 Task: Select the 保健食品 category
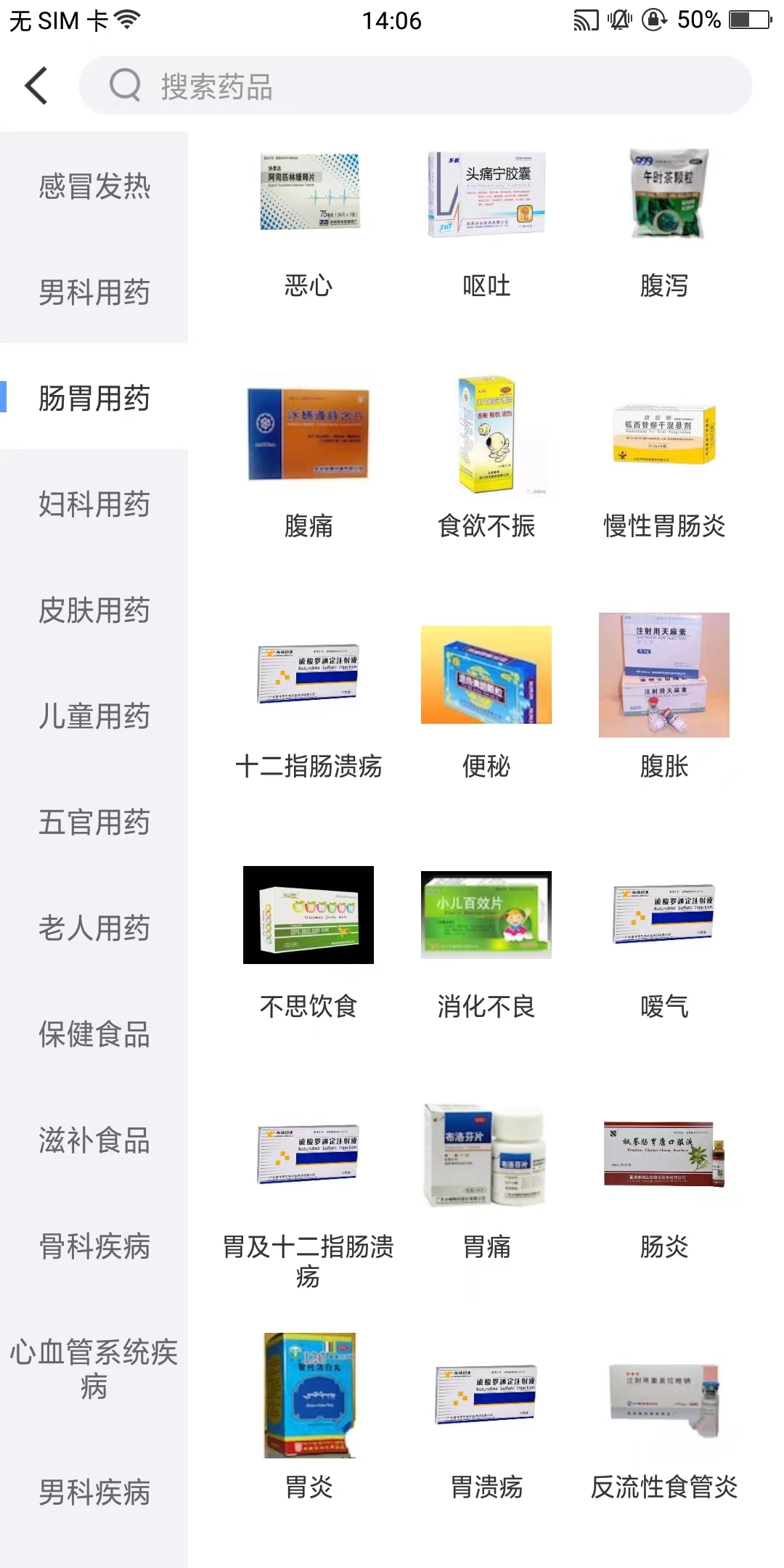[x=94, y=1034]
